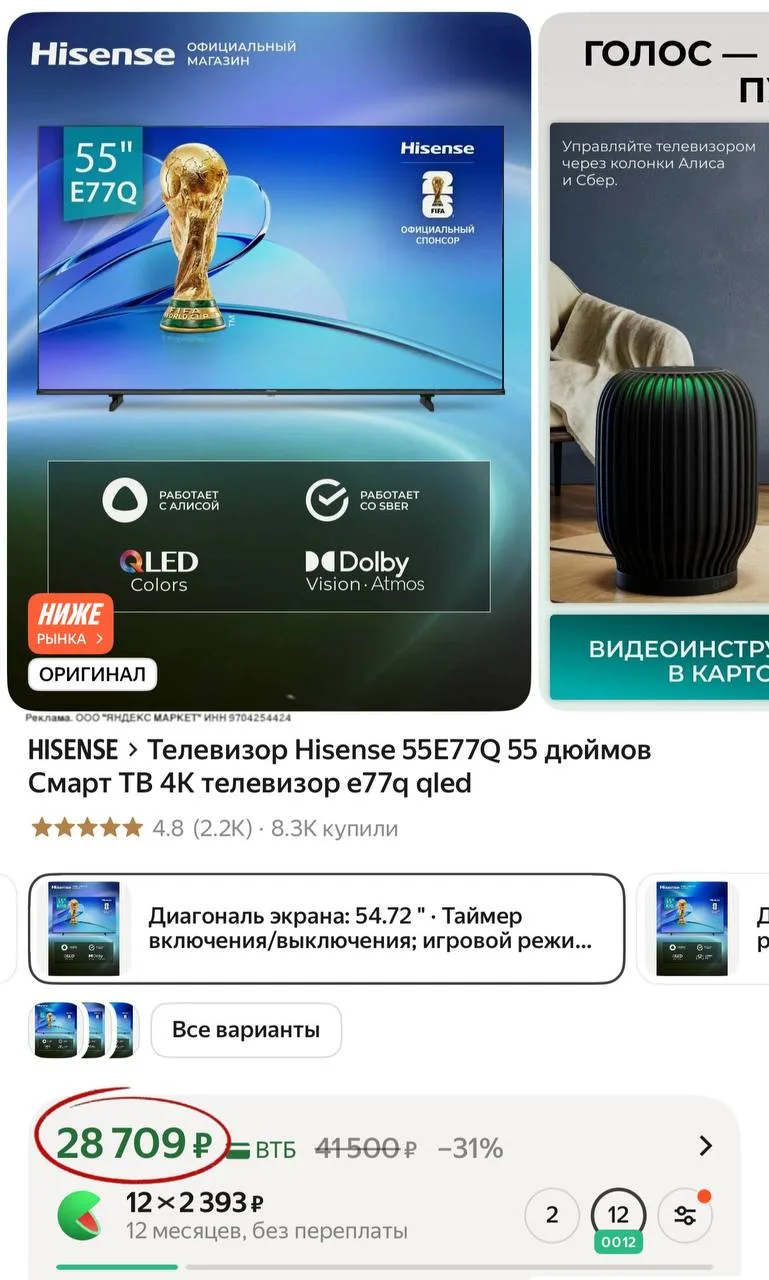769x1280 pixels.
Task: Expand price details with the chevron arrow
Action: 706,1146
